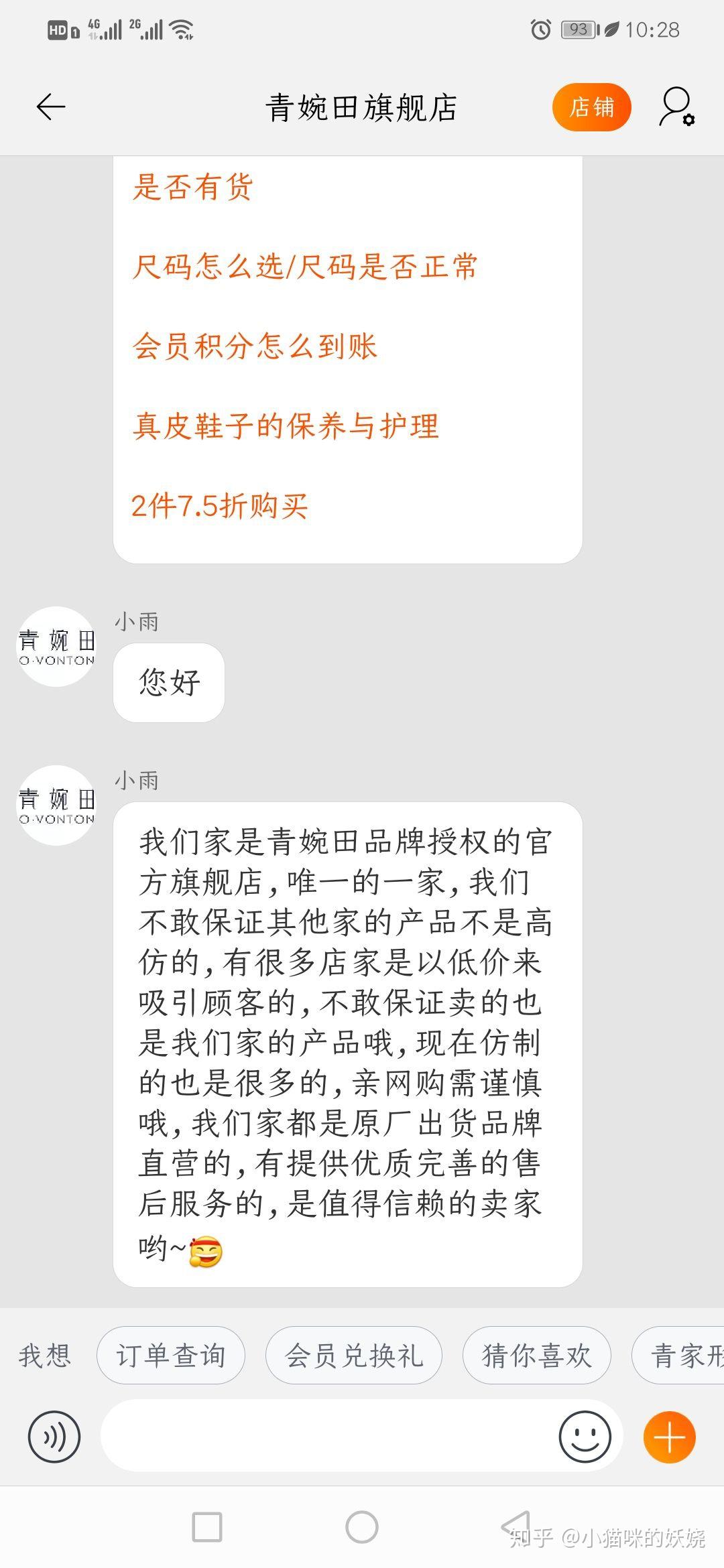Open the emoji picker
Image resolution: width=724 pixels, height=1568 pixels.
click(585, 1437)
